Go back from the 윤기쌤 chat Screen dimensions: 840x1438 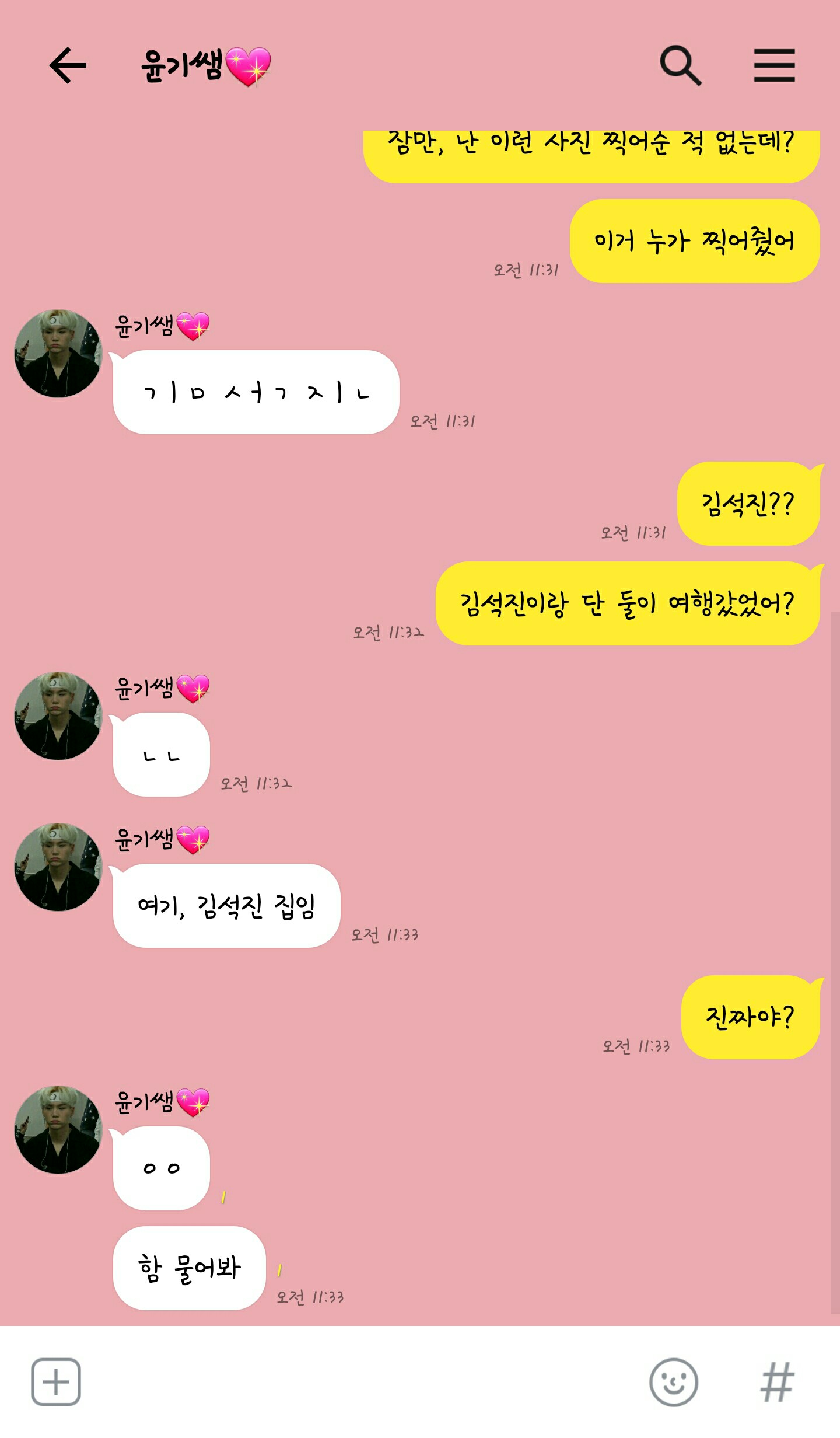click(x=68, y=65)
